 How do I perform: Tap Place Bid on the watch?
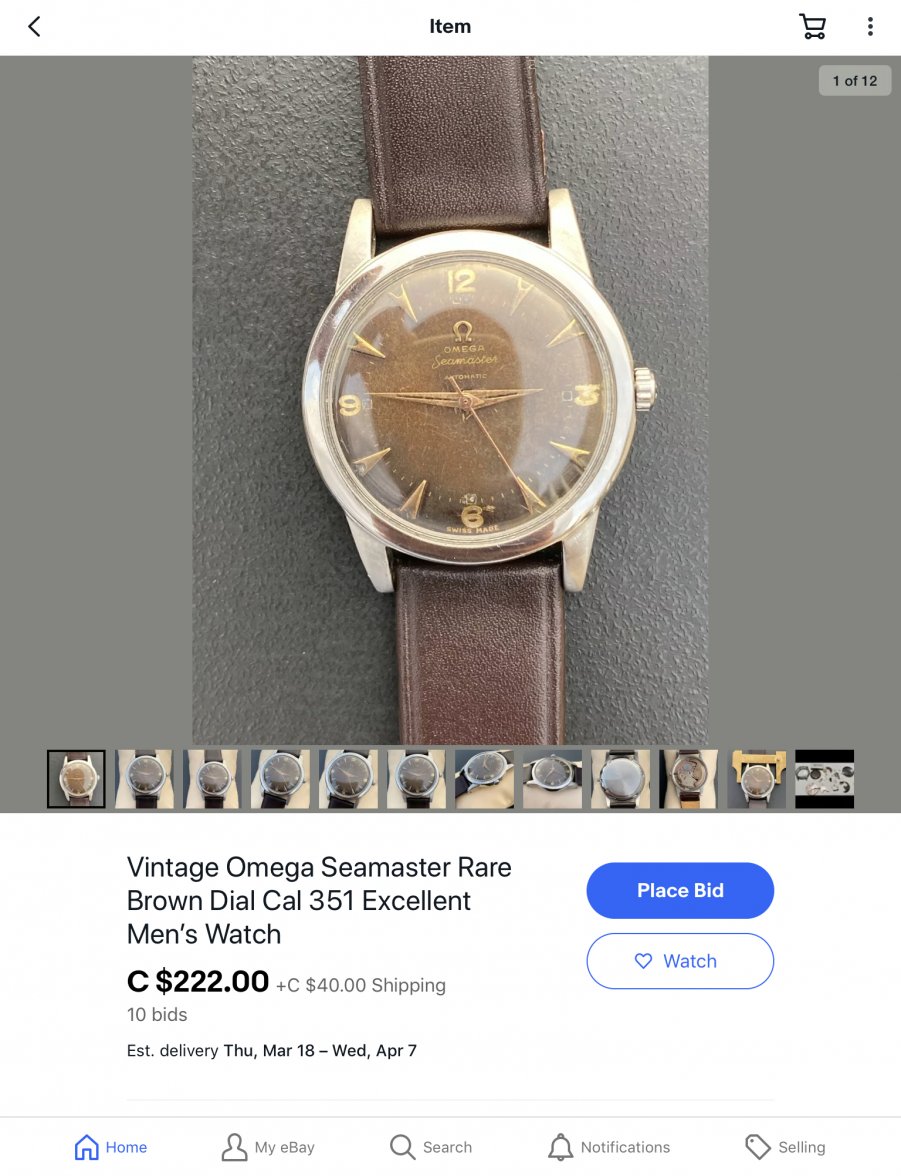coord(680,890)
